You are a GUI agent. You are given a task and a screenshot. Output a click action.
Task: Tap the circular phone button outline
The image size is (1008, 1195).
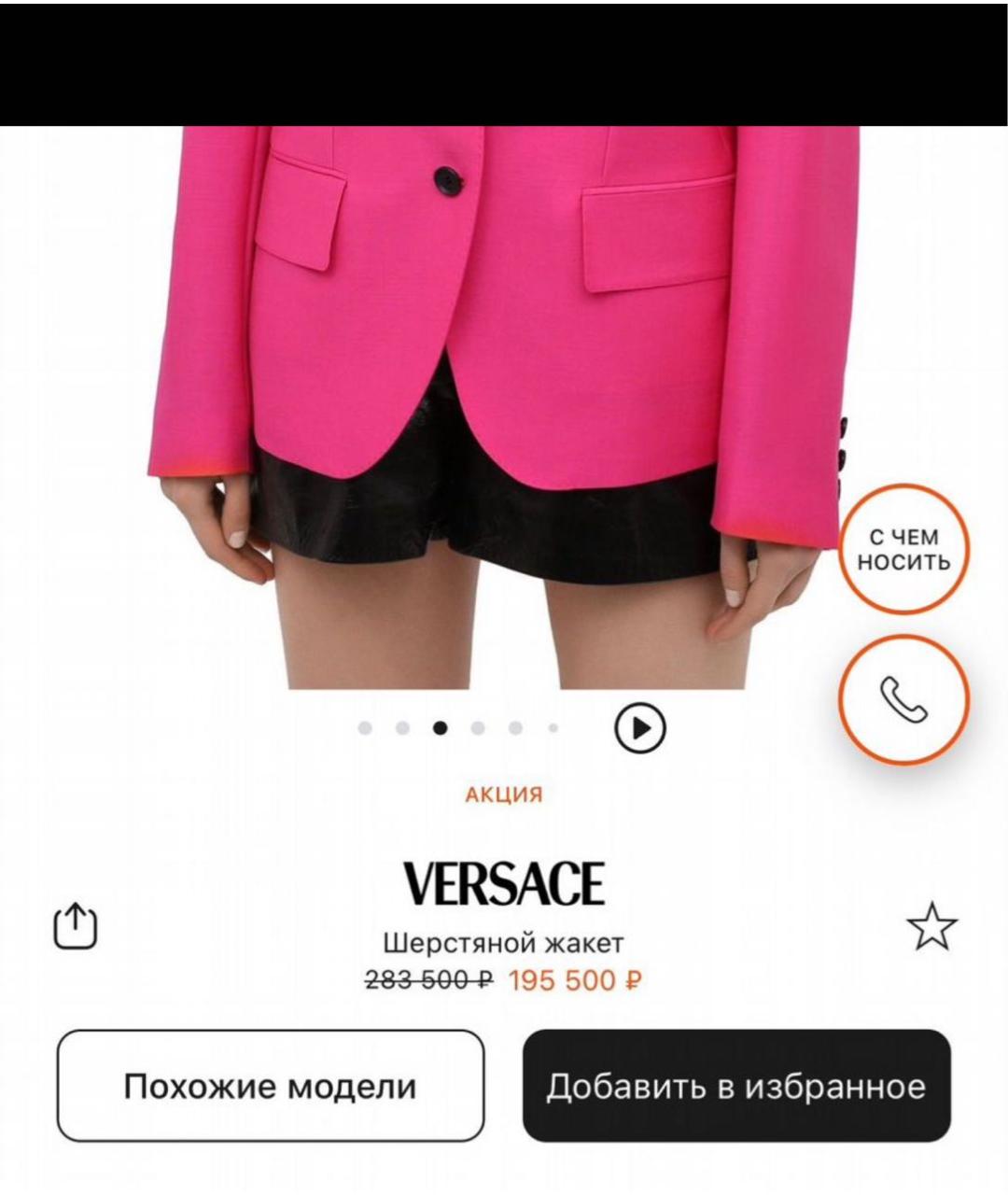coord(903,701)
